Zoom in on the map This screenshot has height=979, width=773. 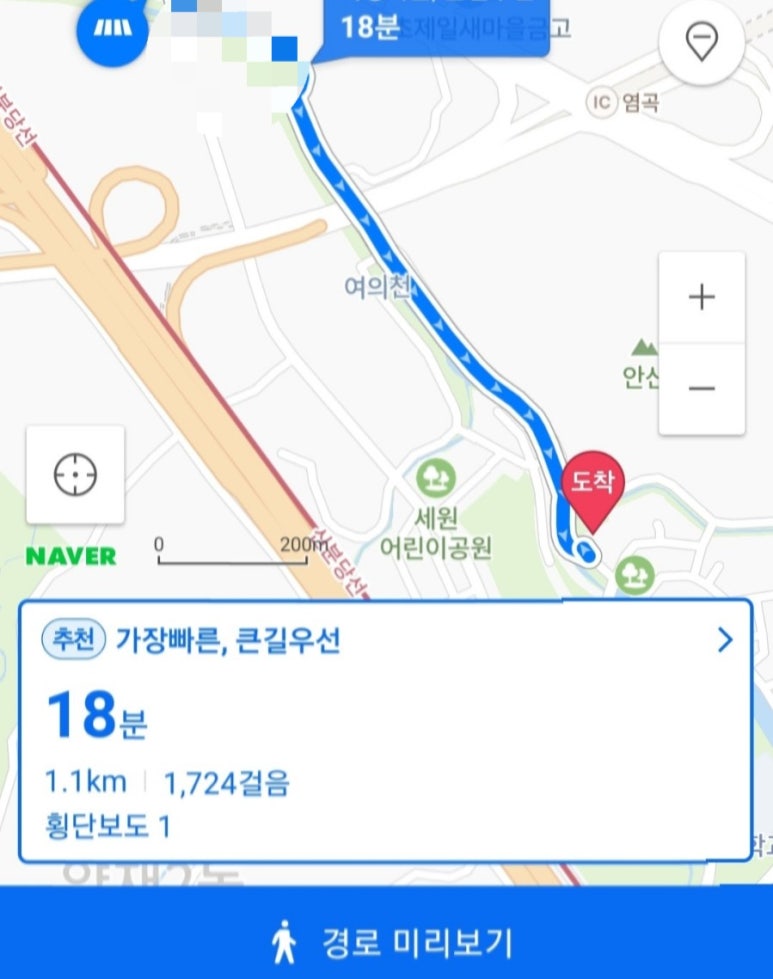click(702, 298)
